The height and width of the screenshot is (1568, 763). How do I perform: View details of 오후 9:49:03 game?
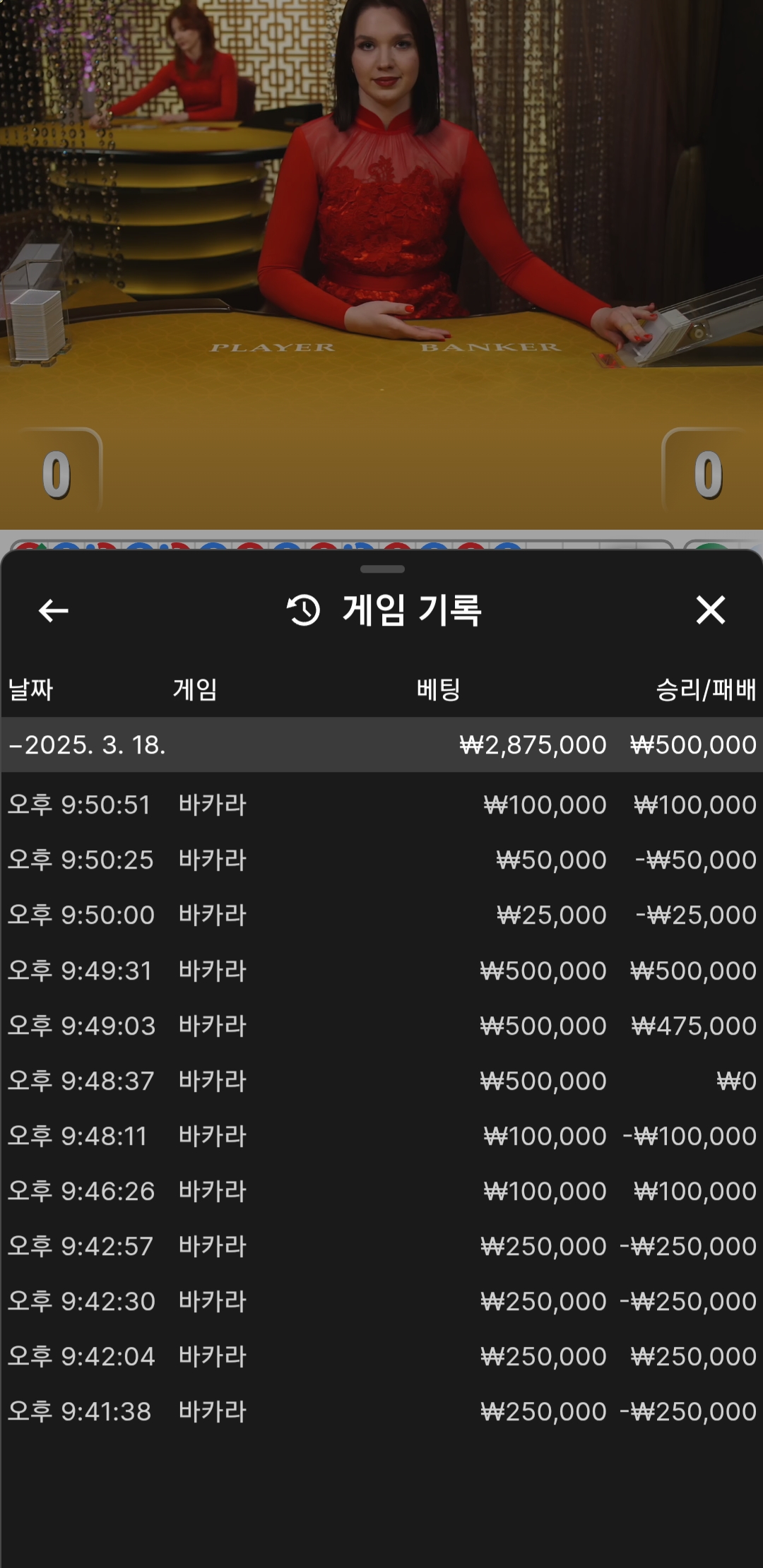[x=381, y=1026]
